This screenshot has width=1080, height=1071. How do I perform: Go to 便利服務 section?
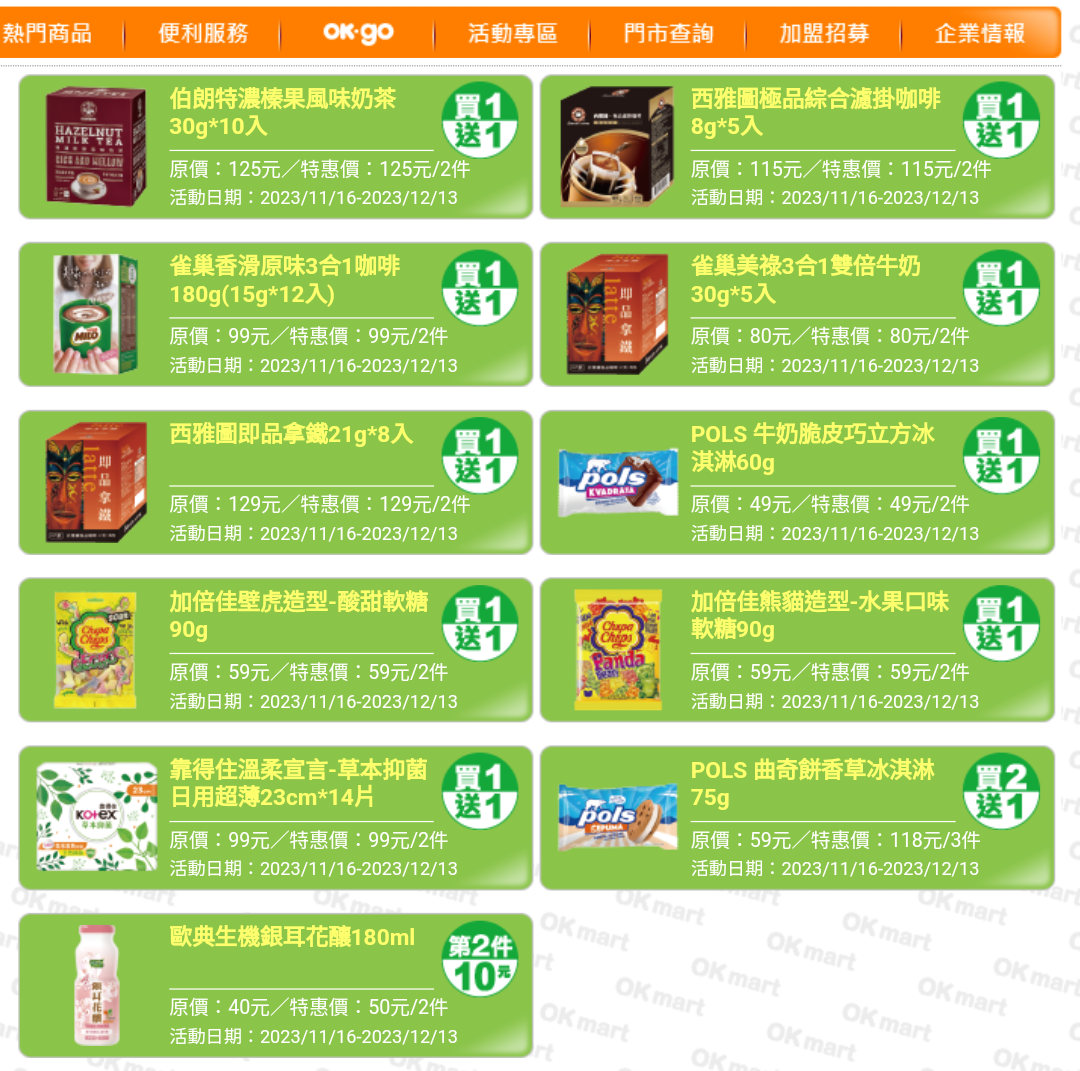pos(203,33)
